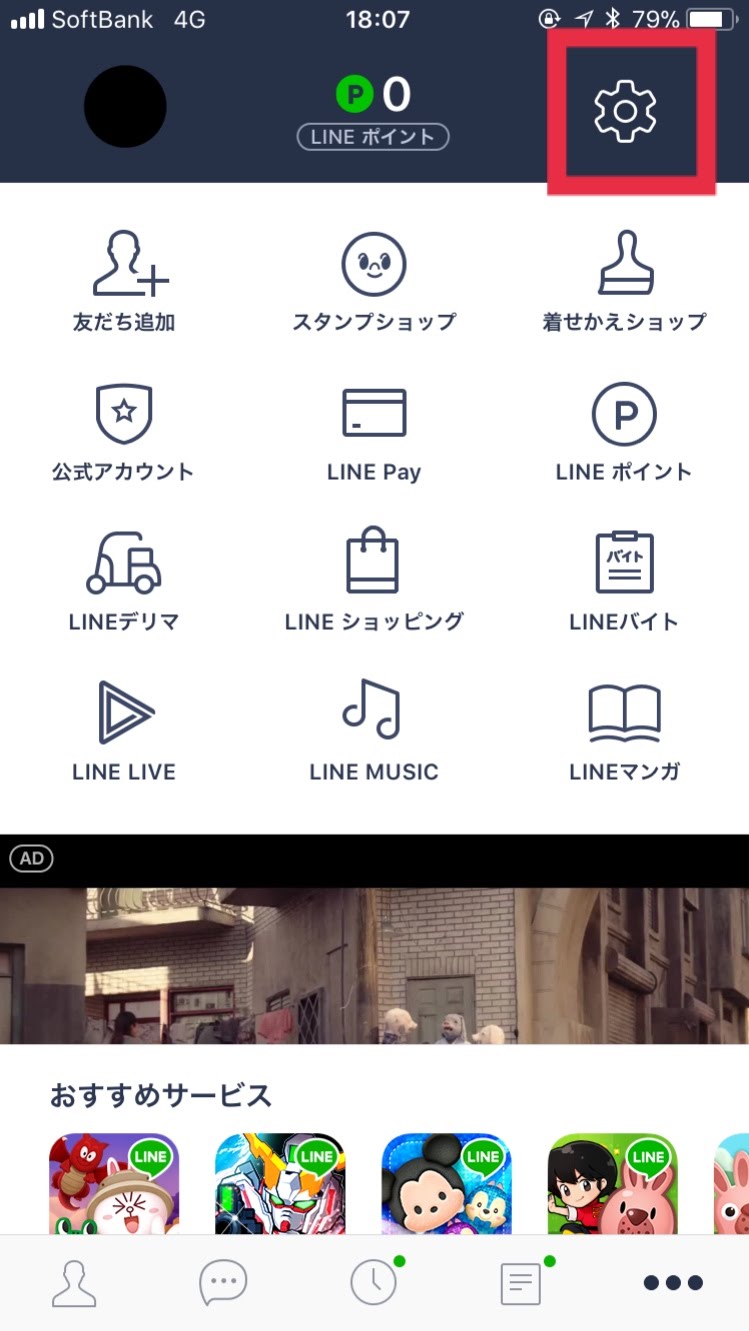Image resolution: width=749 pixels, height=1331 pixels.
Task: Open 公式アカウント
Action: [124, 431]
